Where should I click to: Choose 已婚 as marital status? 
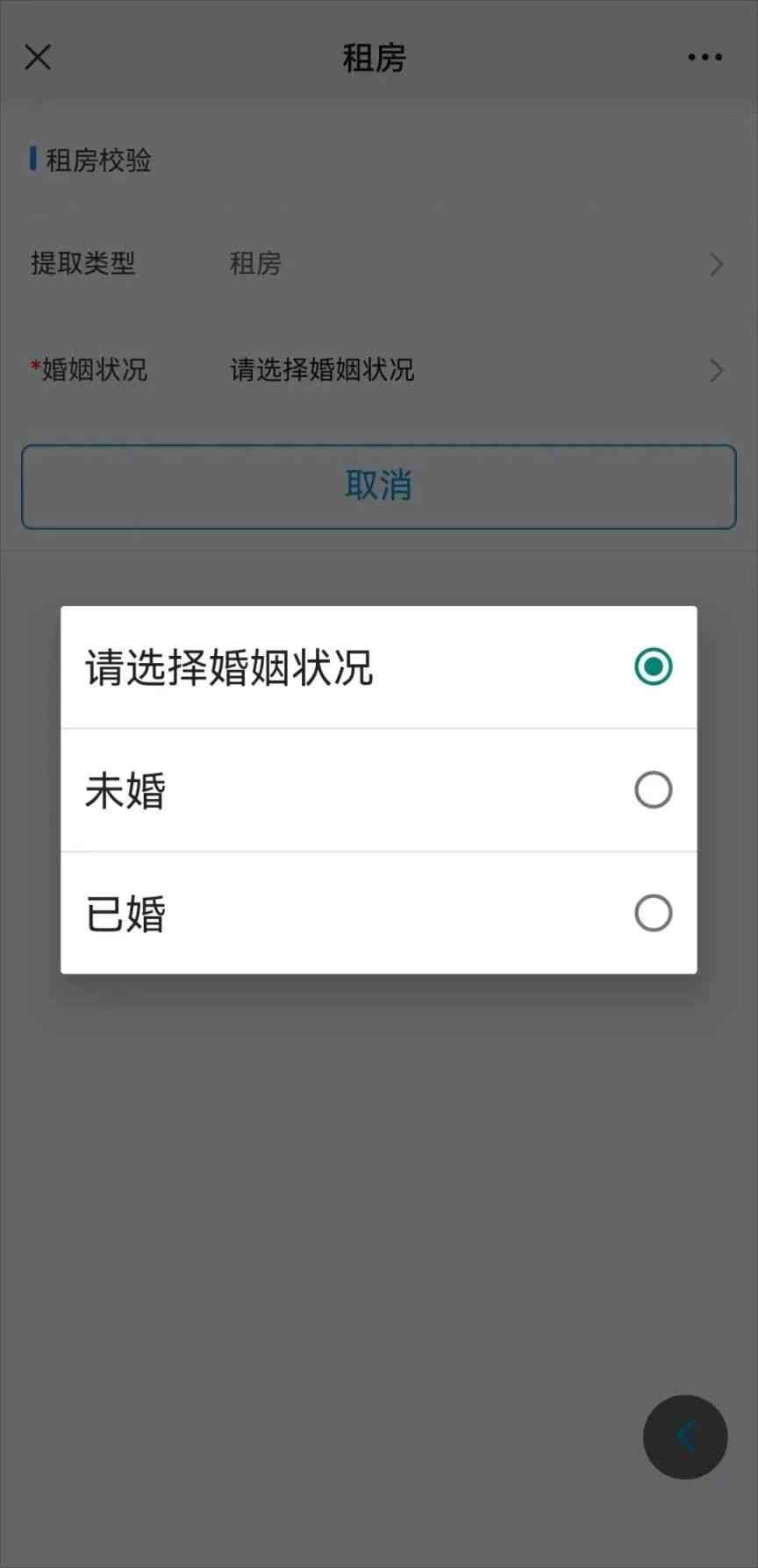379,913
